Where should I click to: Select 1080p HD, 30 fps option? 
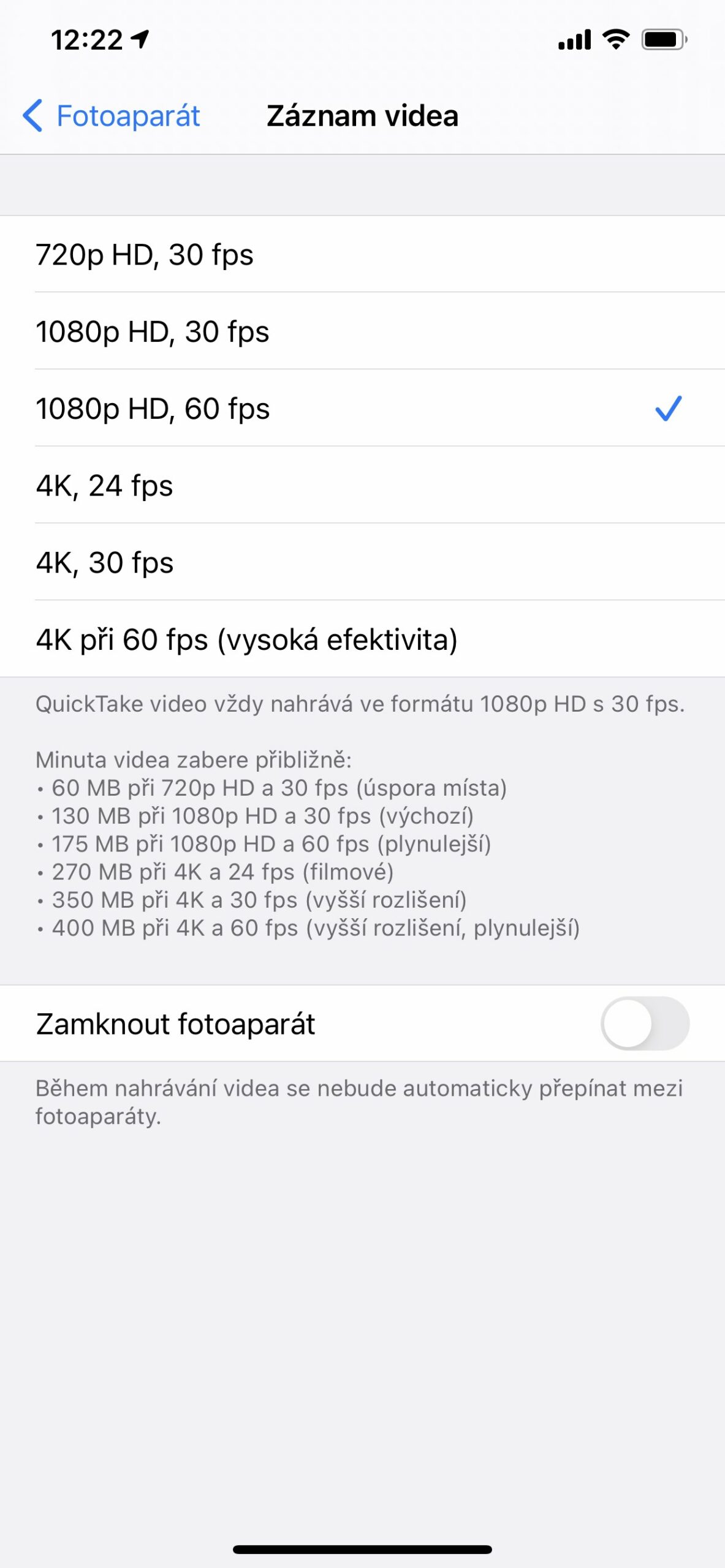click(245, 332)
